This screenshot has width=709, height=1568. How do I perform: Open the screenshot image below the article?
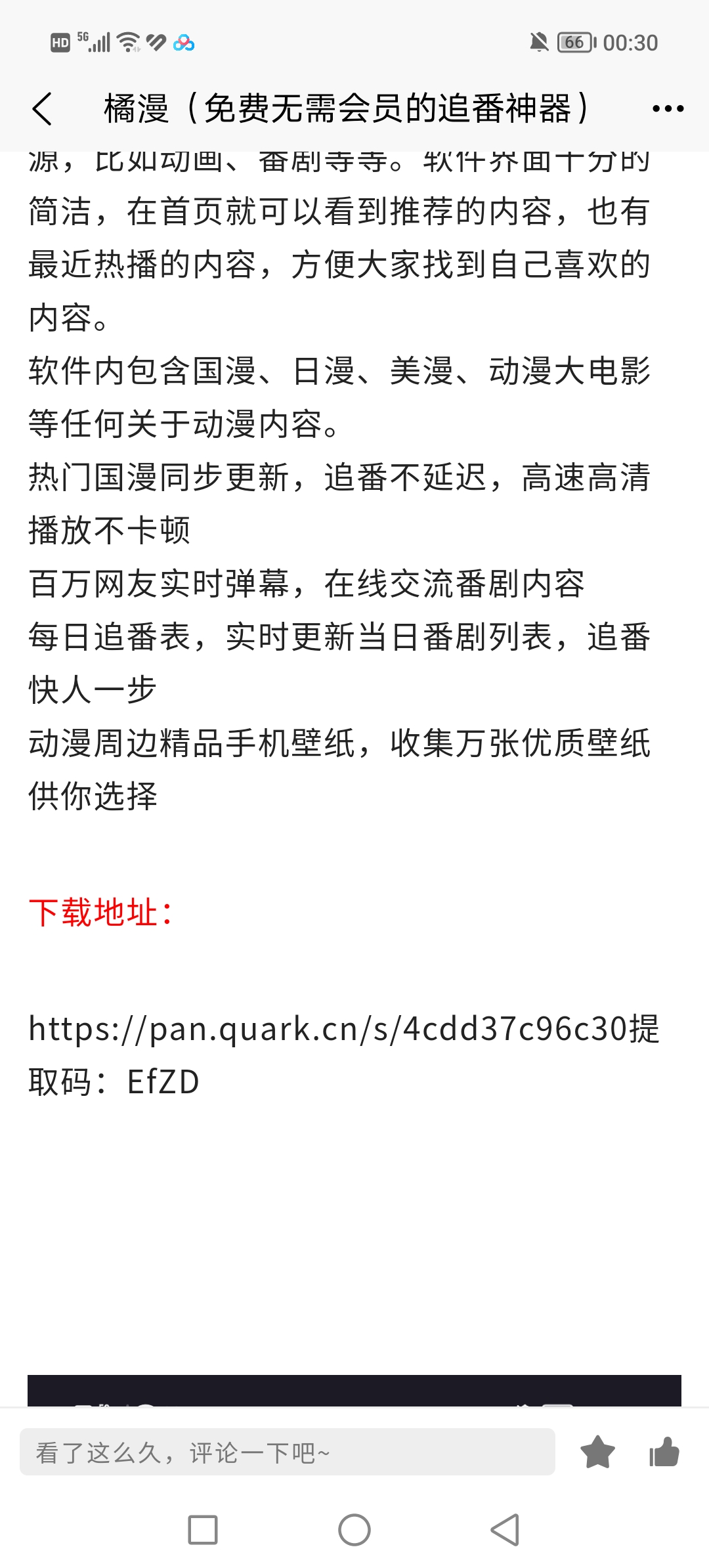(354, 1391)
